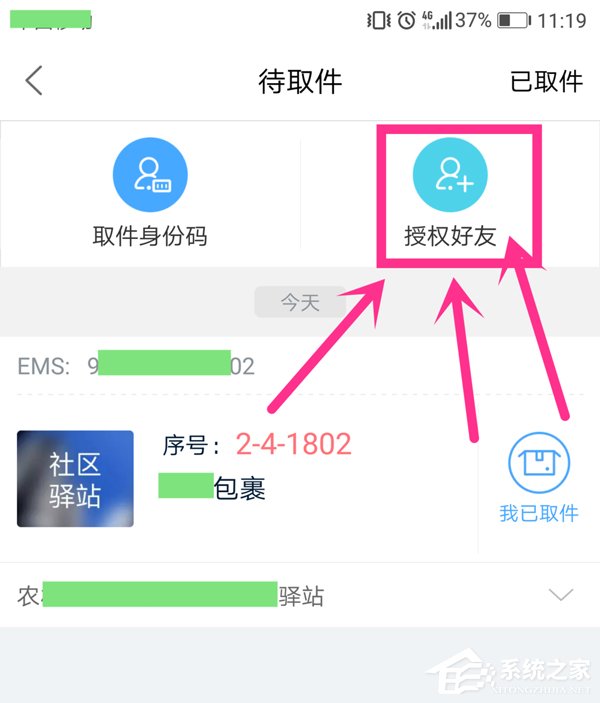Open 取件身份码 pickup identity code
This screenshot has width=600, height=703.
click(150, 194)
